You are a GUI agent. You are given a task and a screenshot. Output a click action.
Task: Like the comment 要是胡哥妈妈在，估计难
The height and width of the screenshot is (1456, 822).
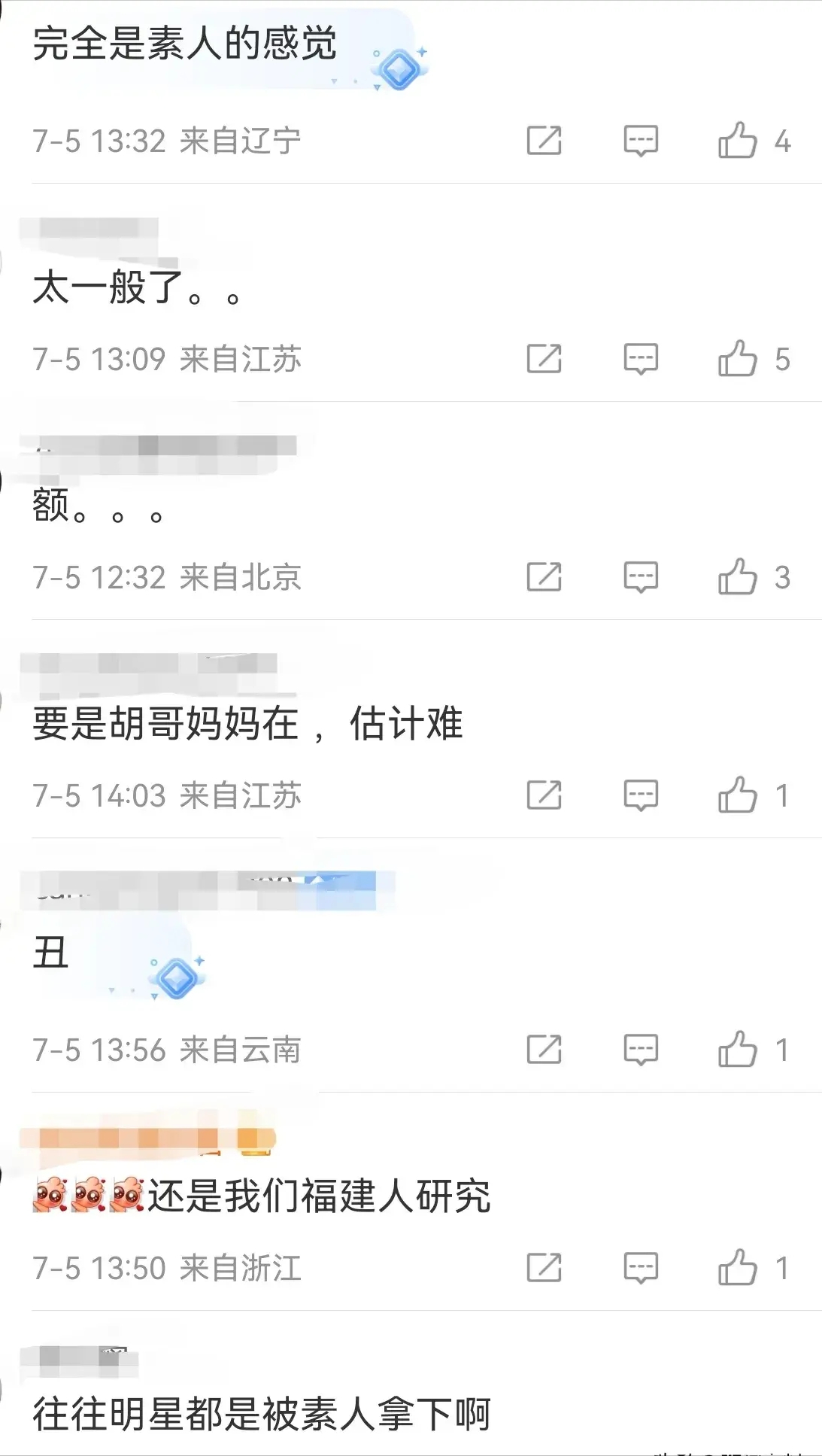pos(737,795)
